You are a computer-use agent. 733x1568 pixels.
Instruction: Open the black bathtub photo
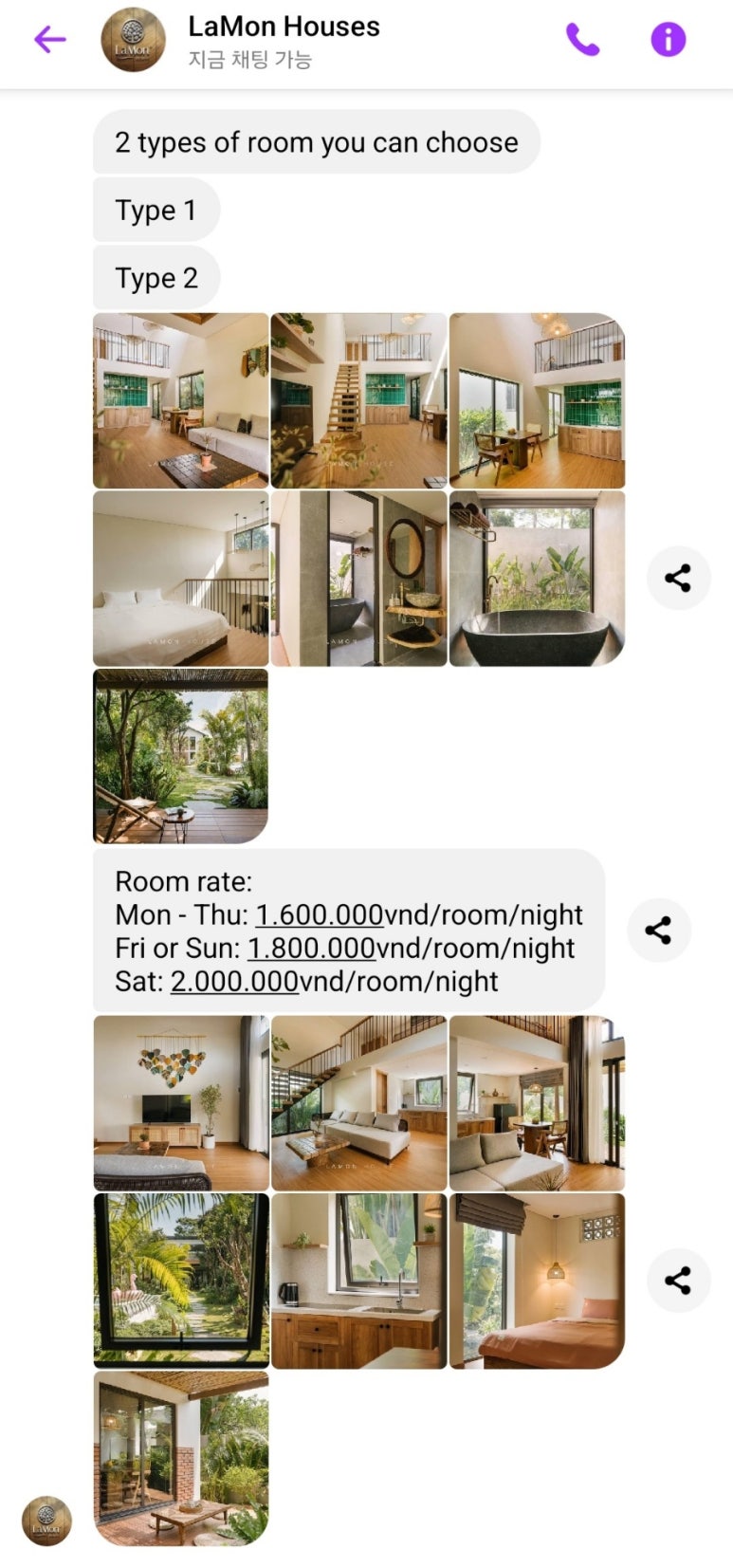click(537, 578)
